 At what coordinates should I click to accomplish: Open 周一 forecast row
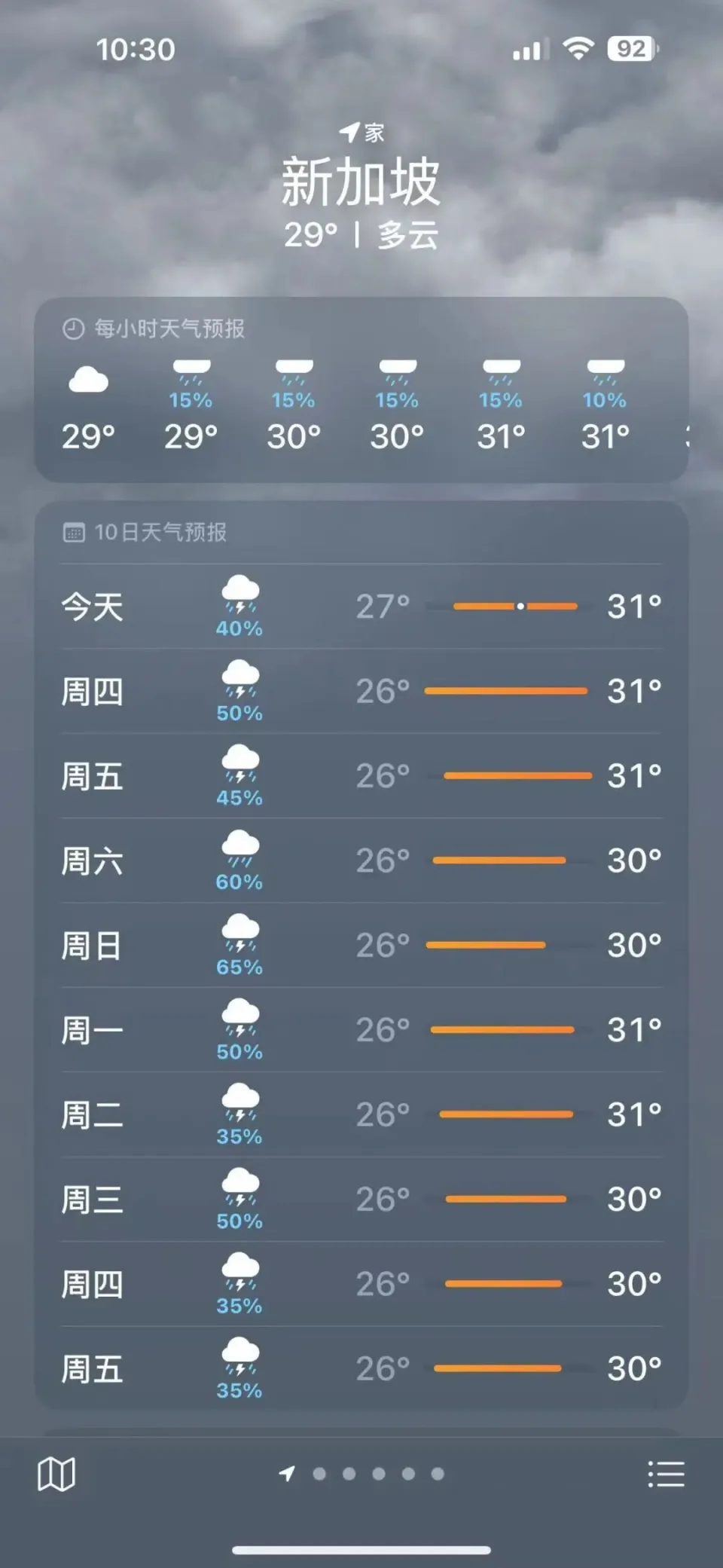361,1030
